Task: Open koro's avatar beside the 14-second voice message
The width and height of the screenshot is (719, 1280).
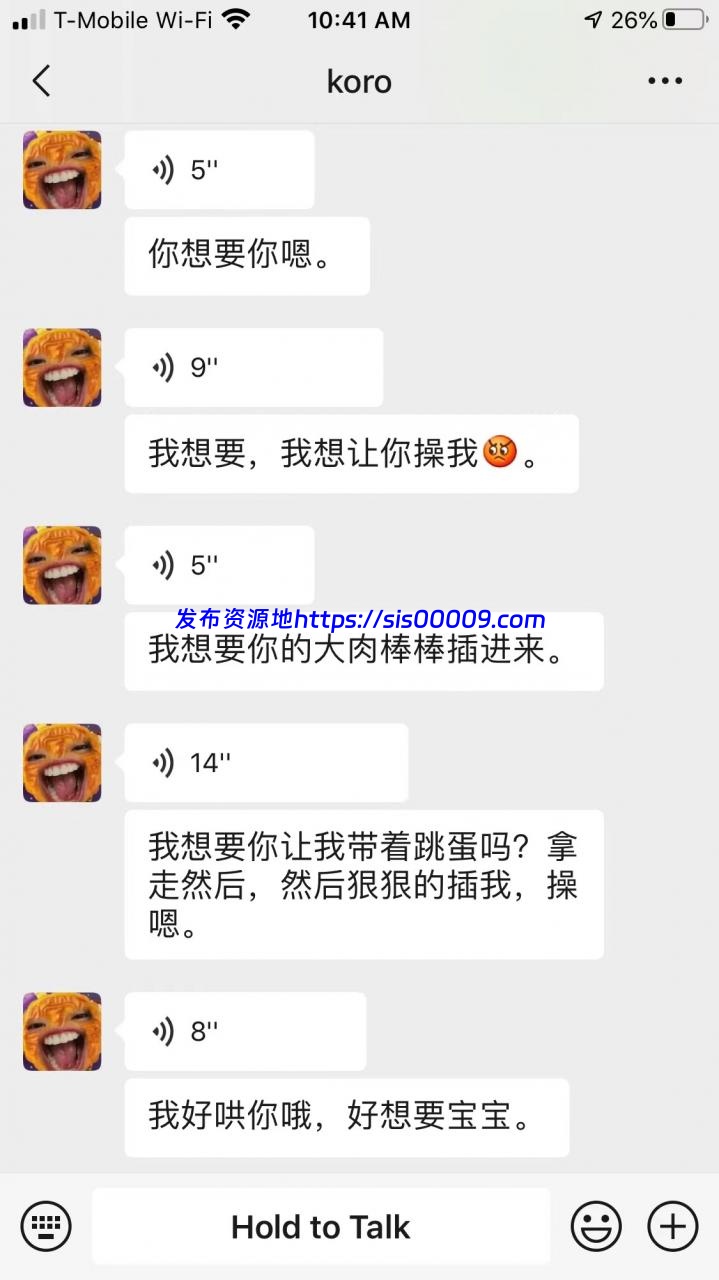Action: (x=62, y=763)
